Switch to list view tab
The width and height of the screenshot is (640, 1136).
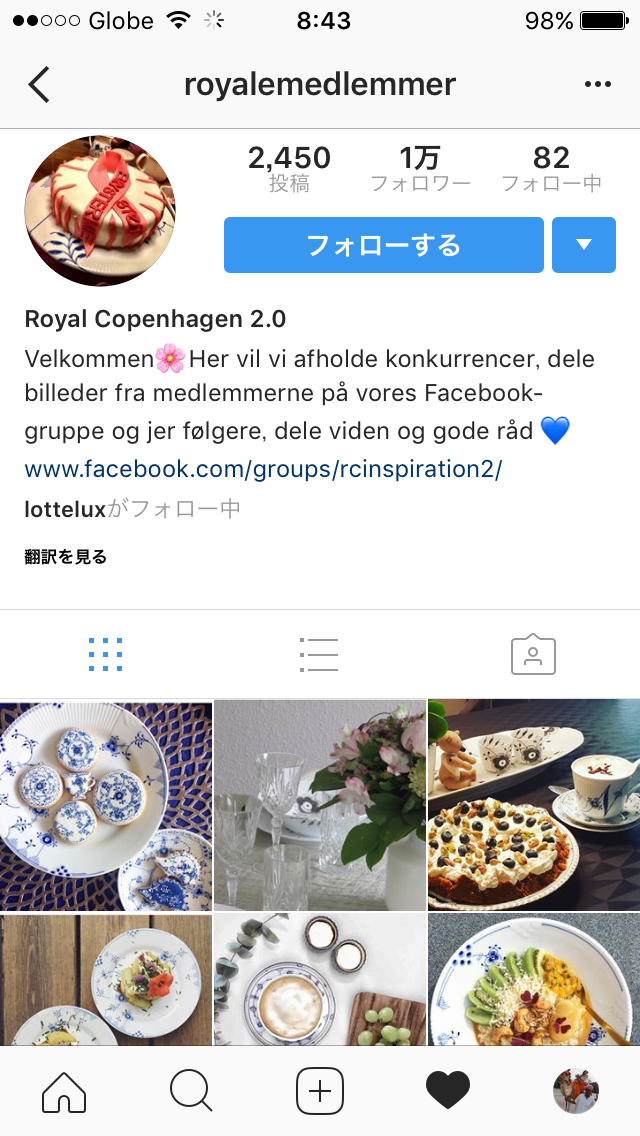319,654
